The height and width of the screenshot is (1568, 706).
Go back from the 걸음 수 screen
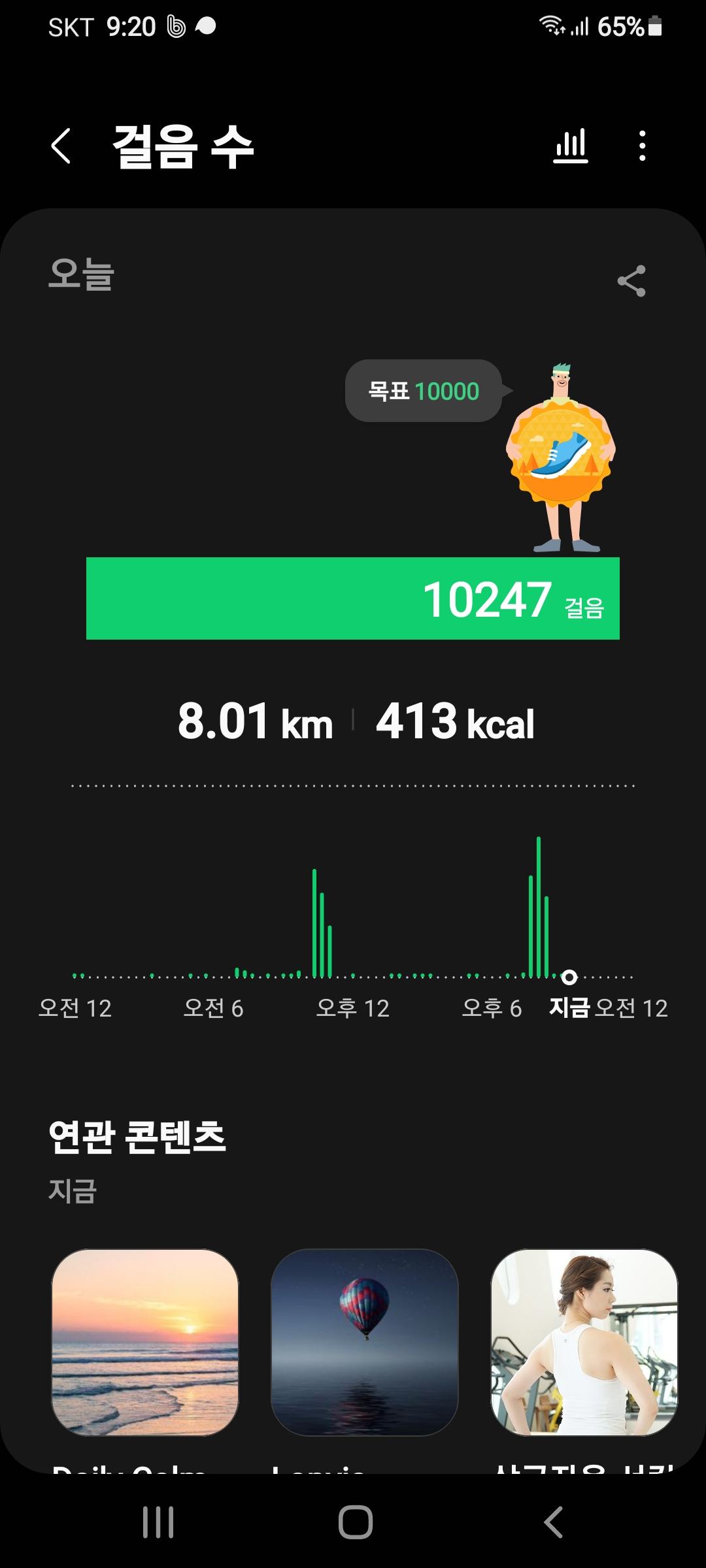pyautogui.click(x=61, y=146)
